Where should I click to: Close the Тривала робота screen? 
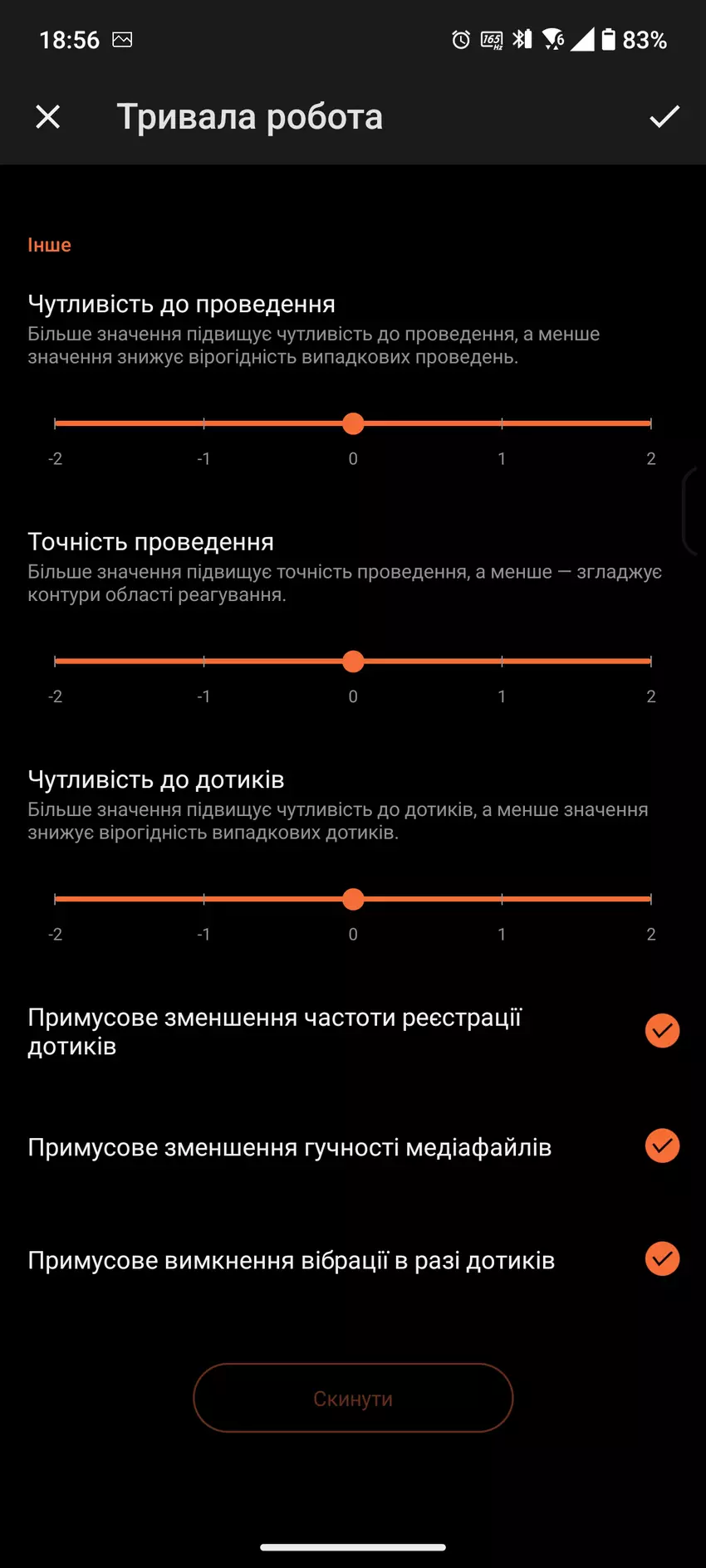pyautogui.click(x=48, y=117)
